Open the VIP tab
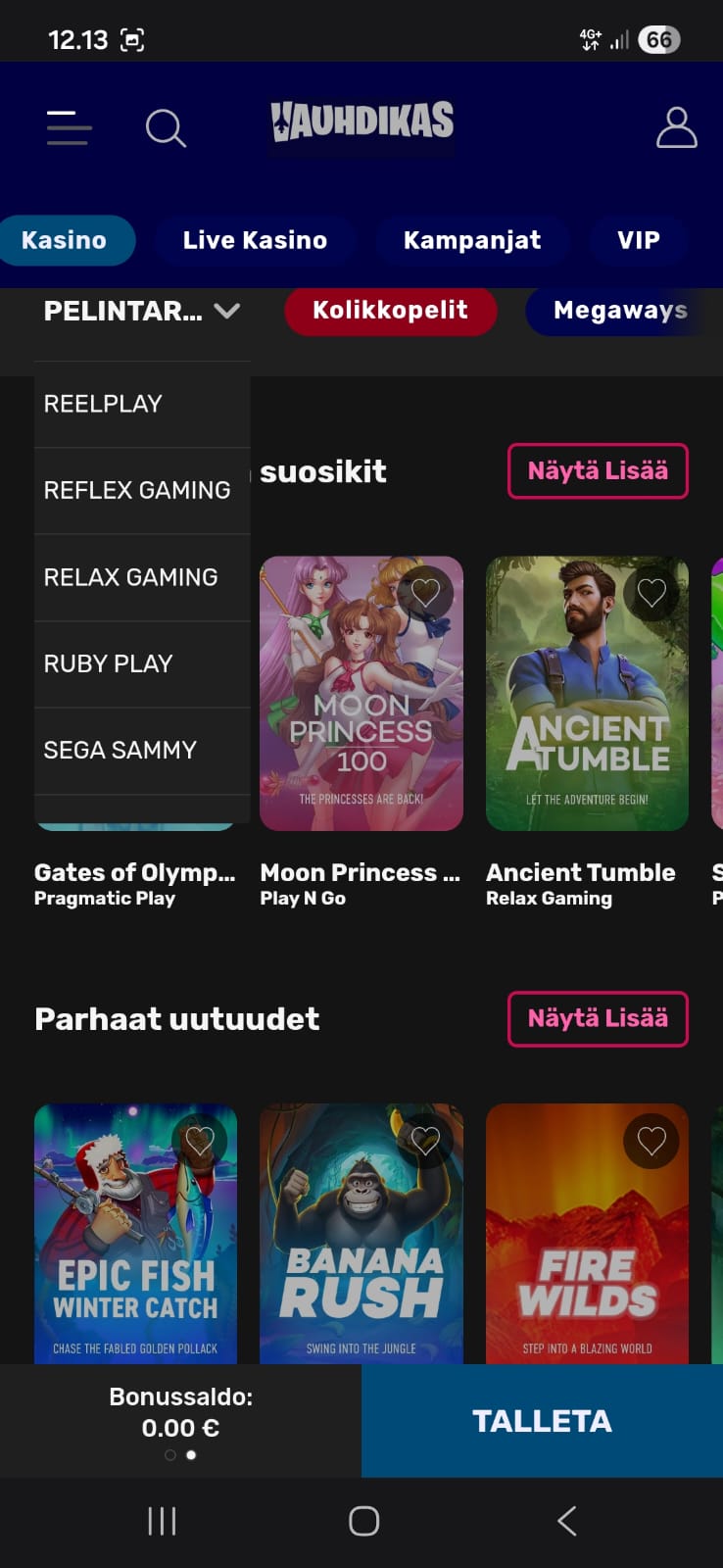This screenshot has width=723, height=1568. [637, 239]
